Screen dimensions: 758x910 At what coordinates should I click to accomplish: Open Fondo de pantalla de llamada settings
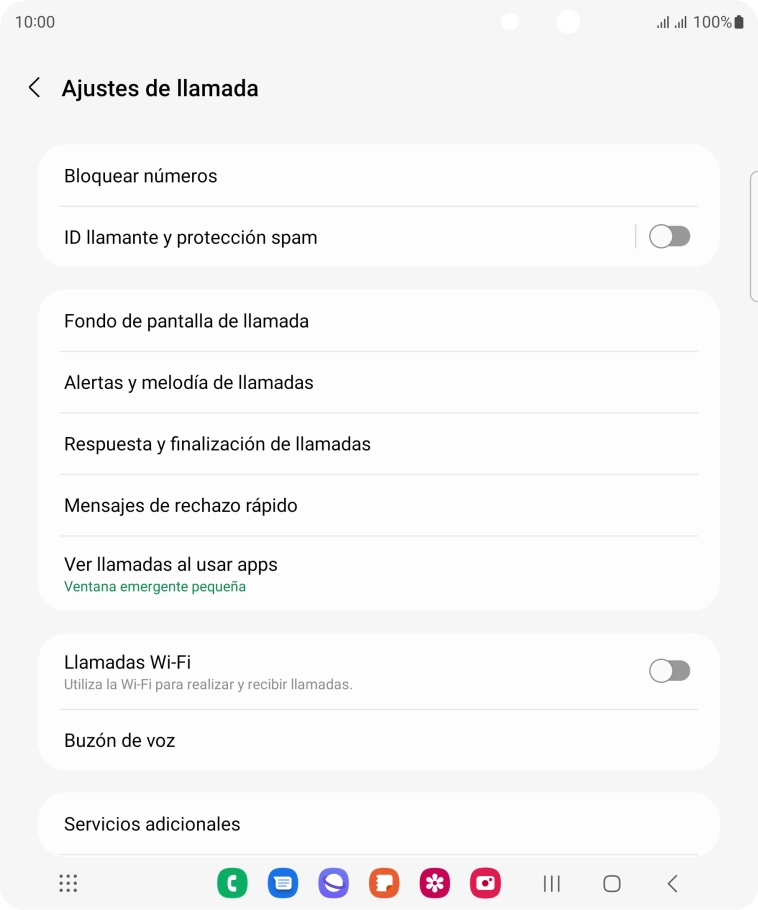point(186,321)
